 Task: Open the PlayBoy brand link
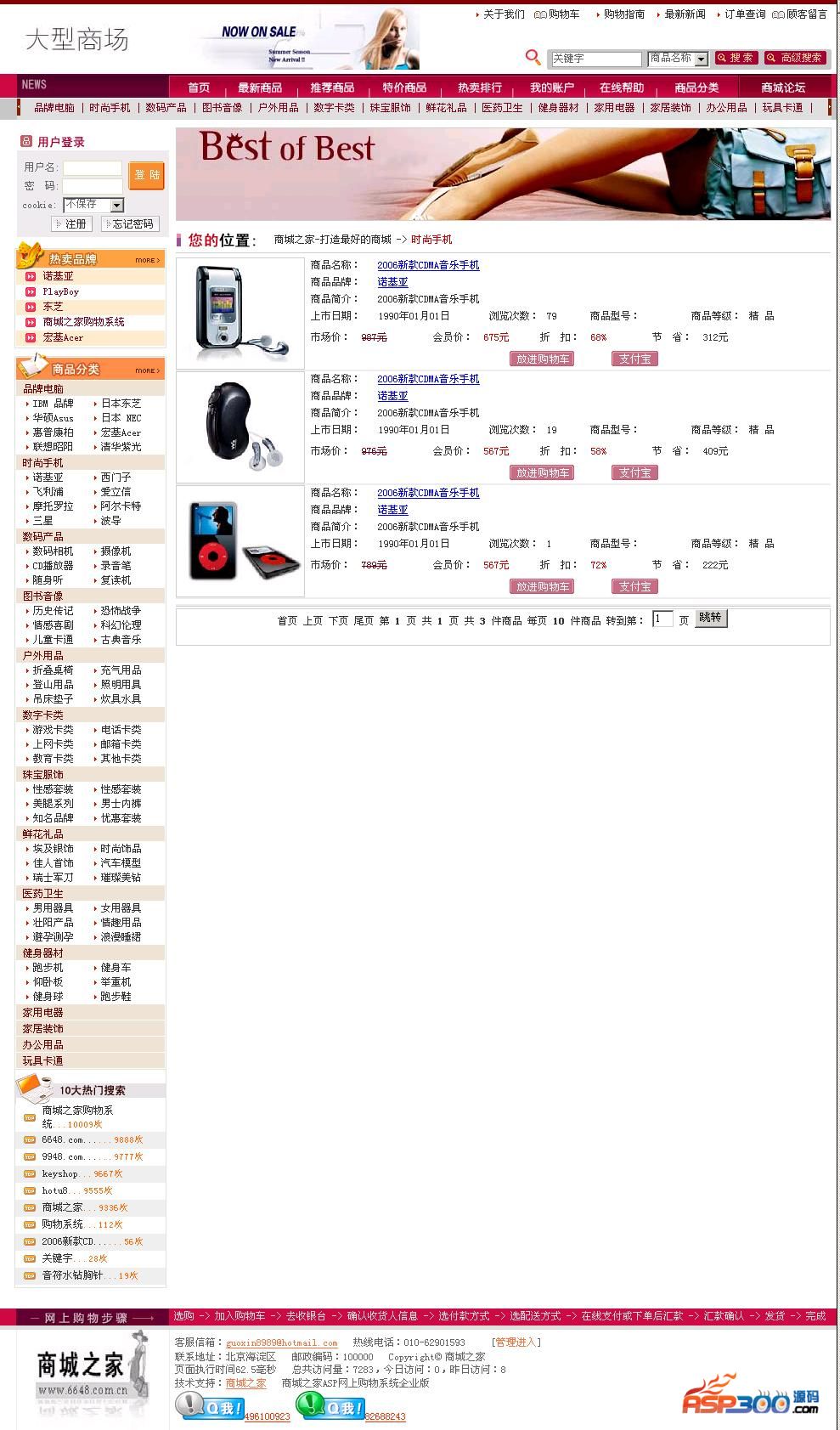coord(61,291)
